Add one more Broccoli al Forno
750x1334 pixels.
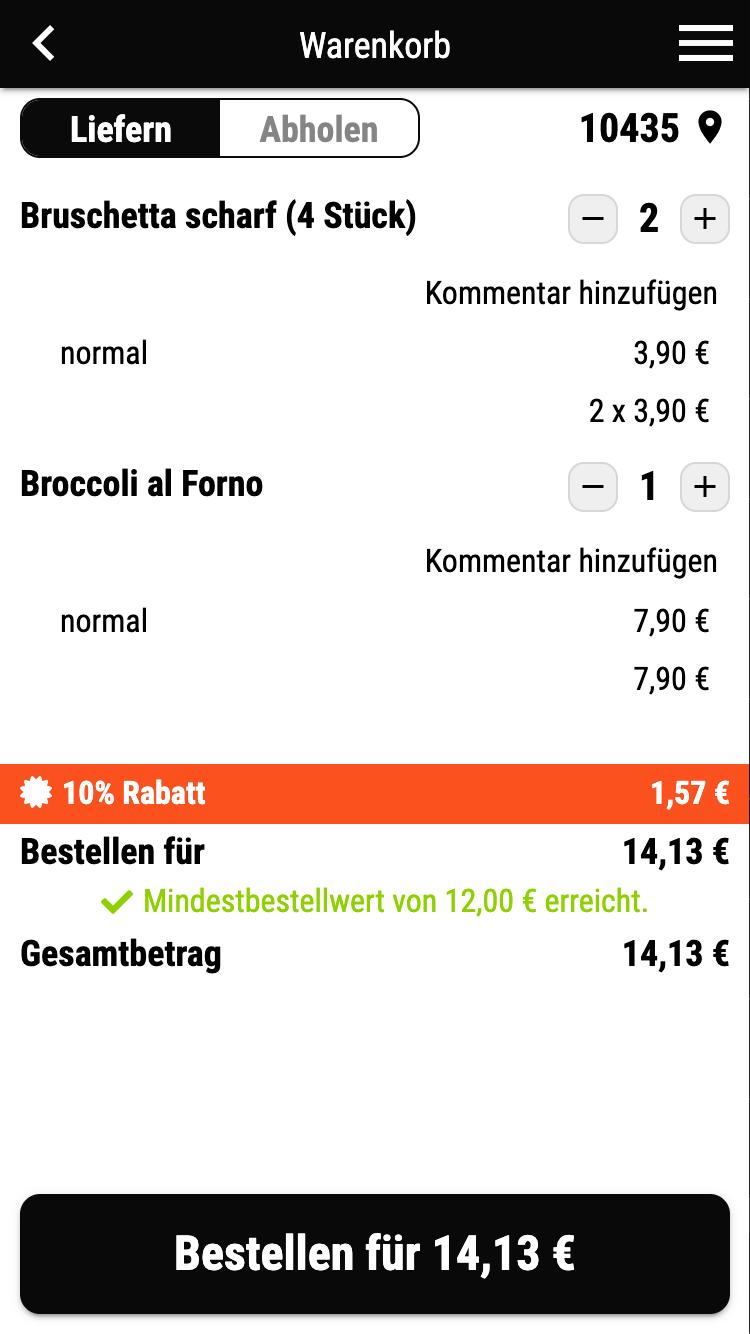[x=705, y=487]
